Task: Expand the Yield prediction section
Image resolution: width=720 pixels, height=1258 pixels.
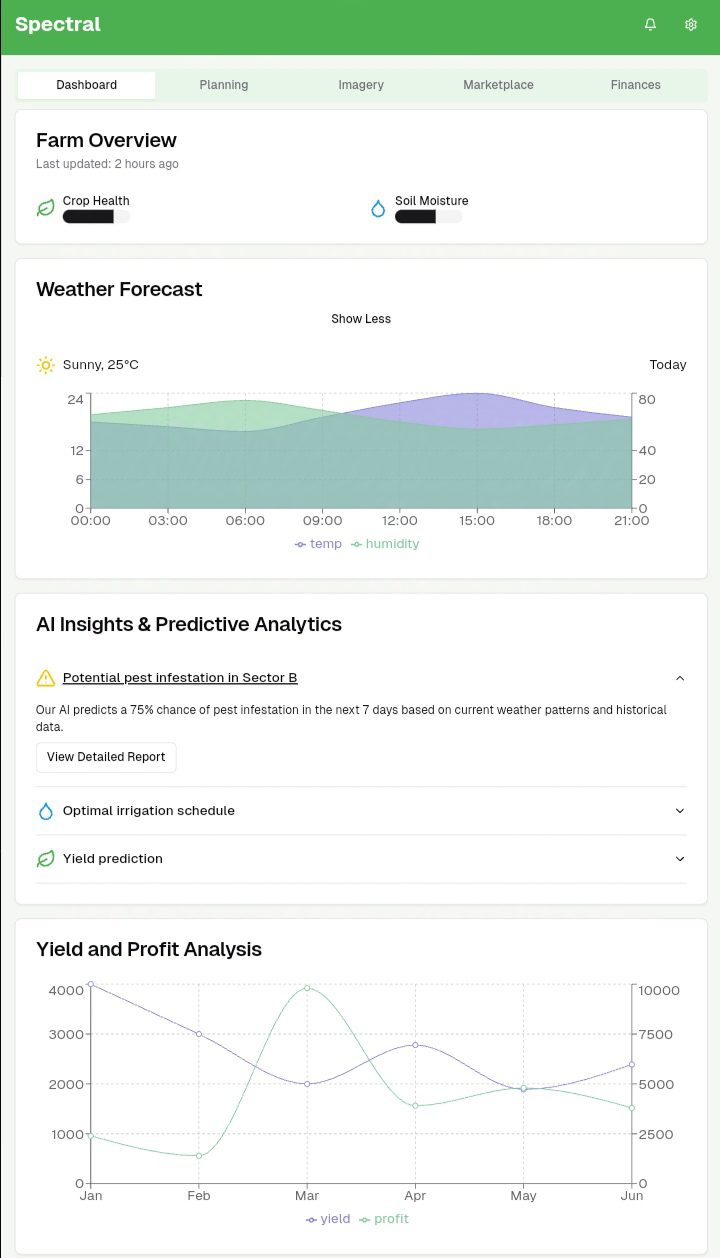Action: (x=361, y=859)
